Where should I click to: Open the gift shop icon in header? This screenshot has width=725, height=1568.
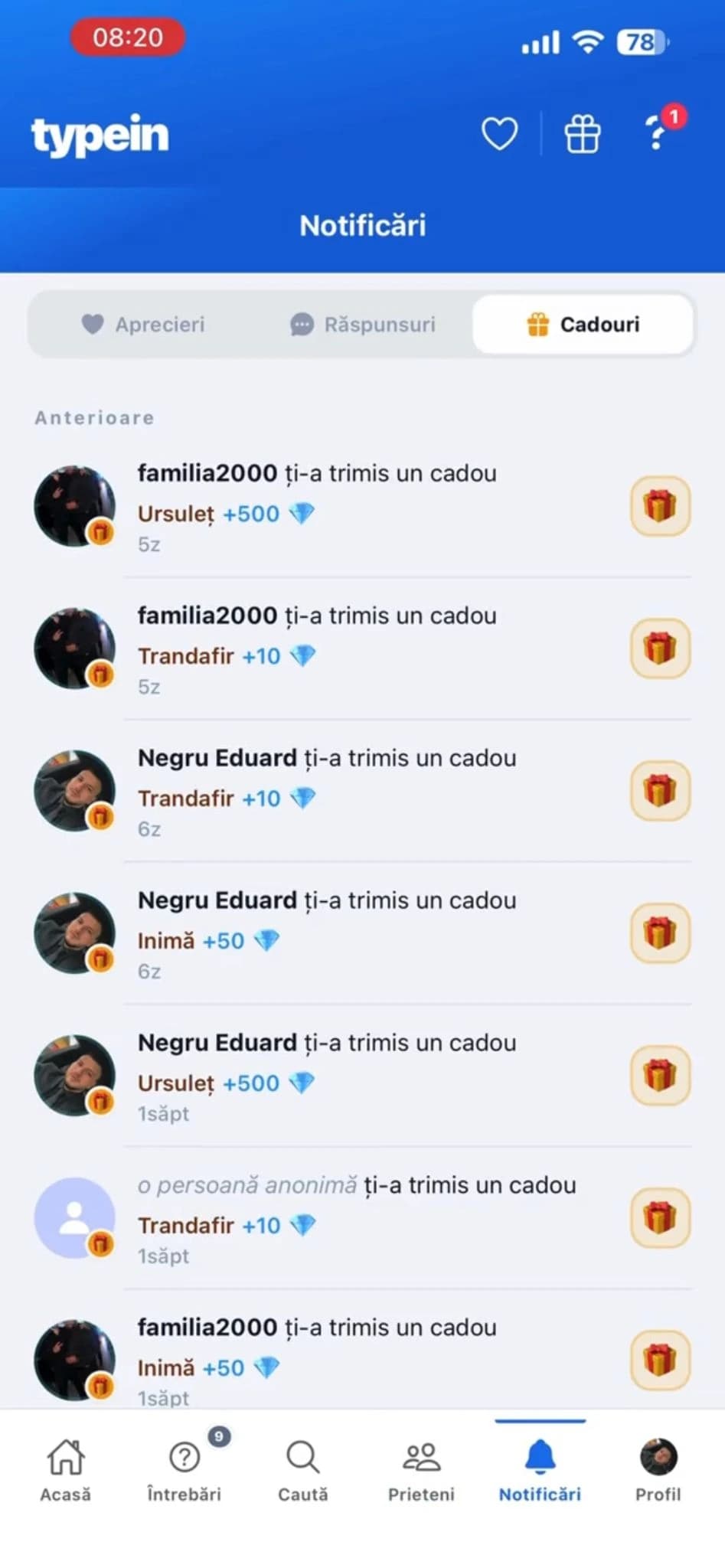[x=582, y=134]
